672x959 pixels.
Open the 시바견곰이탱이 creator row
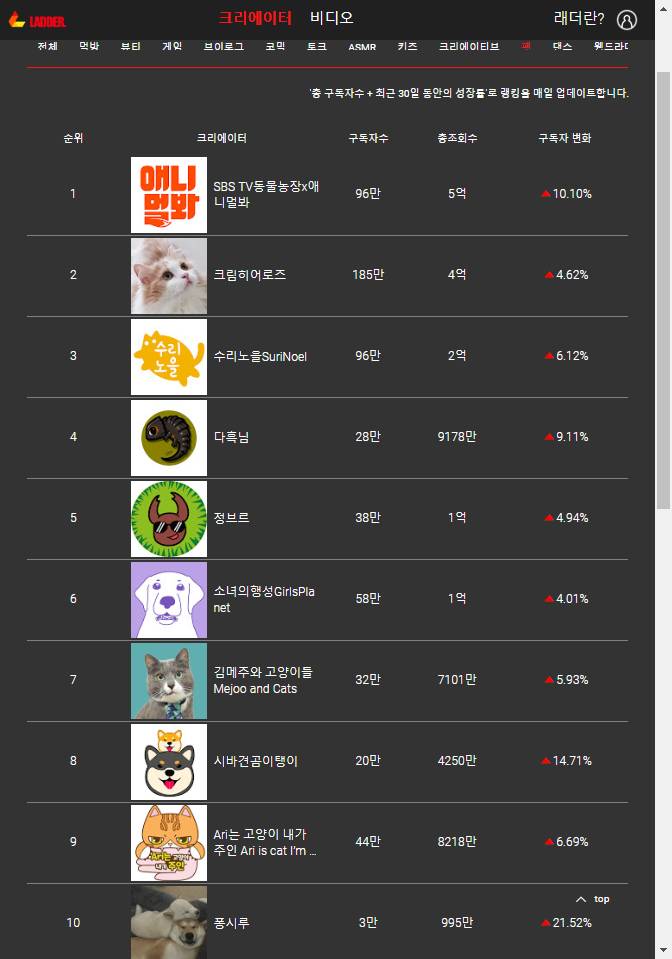click(x=255, y=761)
